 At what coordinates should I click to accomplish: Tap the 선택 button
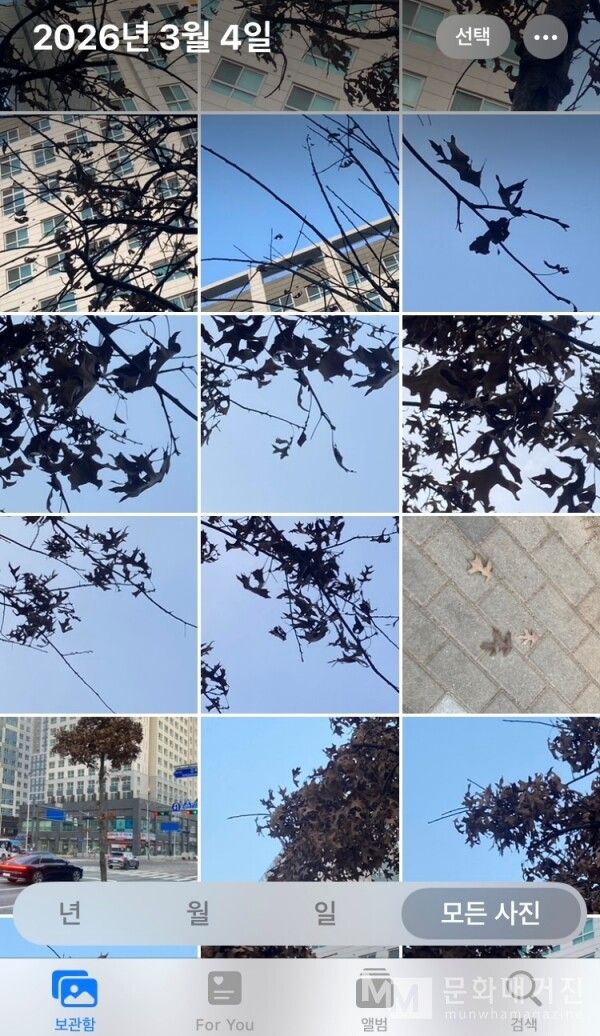[x=472, y=38]
